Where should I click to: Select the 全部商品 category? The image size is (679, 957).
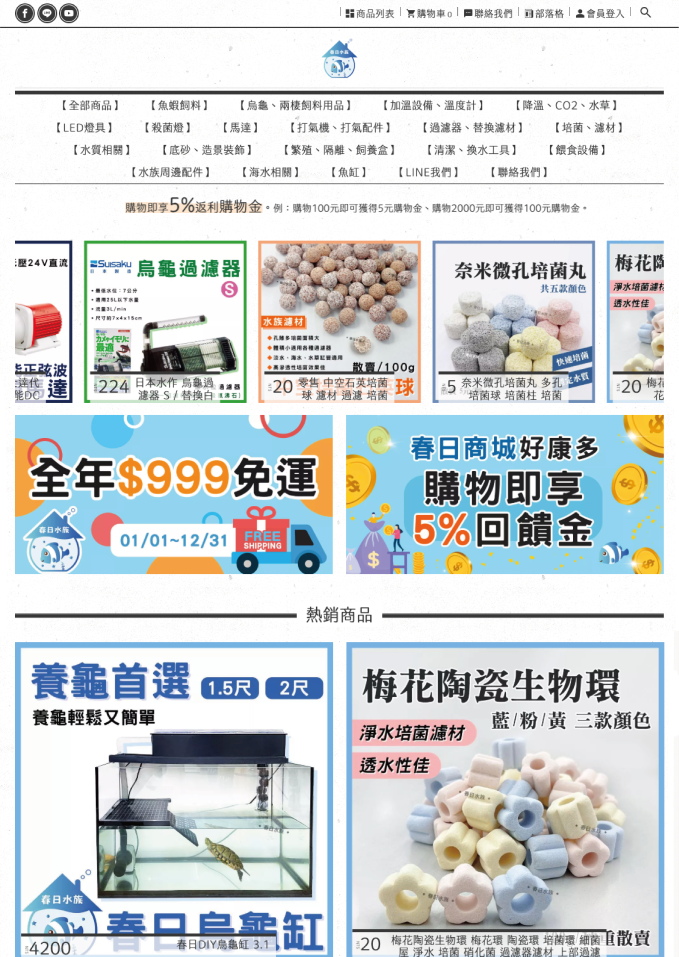click(91, 105)
